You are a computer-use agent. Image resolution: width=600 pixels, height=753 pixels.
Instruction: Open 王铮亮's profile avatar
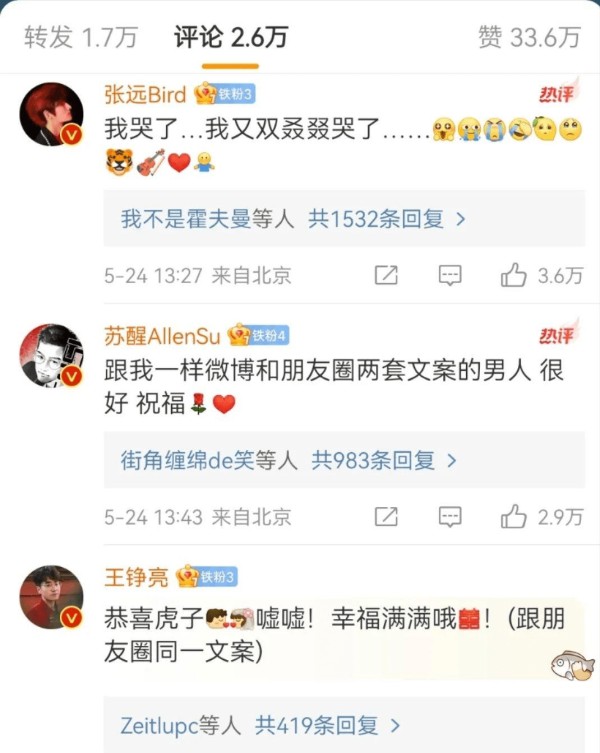pyautogui.click(x=52, y=597)
